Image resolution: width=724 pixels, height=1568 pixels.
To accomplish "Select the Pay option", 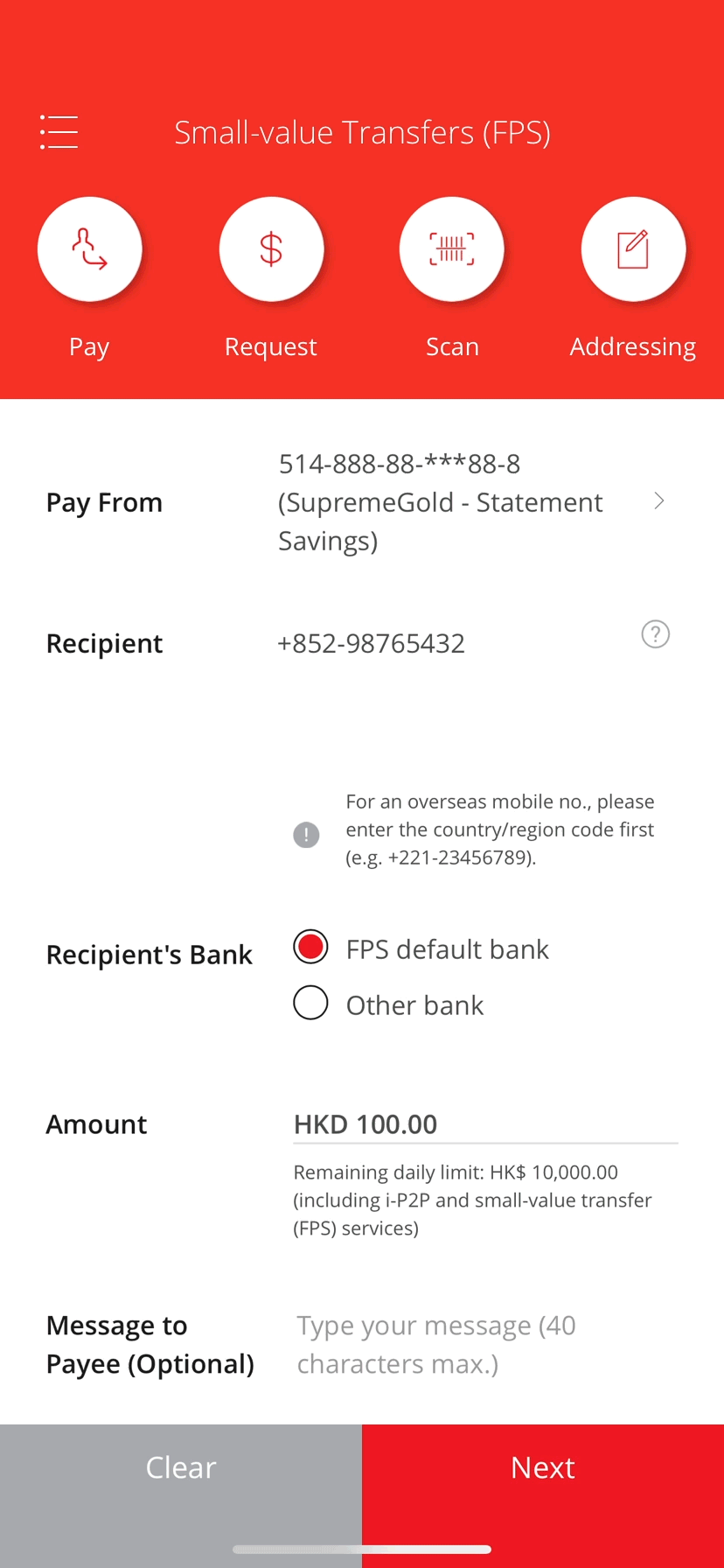I will (x=89, y=249).
